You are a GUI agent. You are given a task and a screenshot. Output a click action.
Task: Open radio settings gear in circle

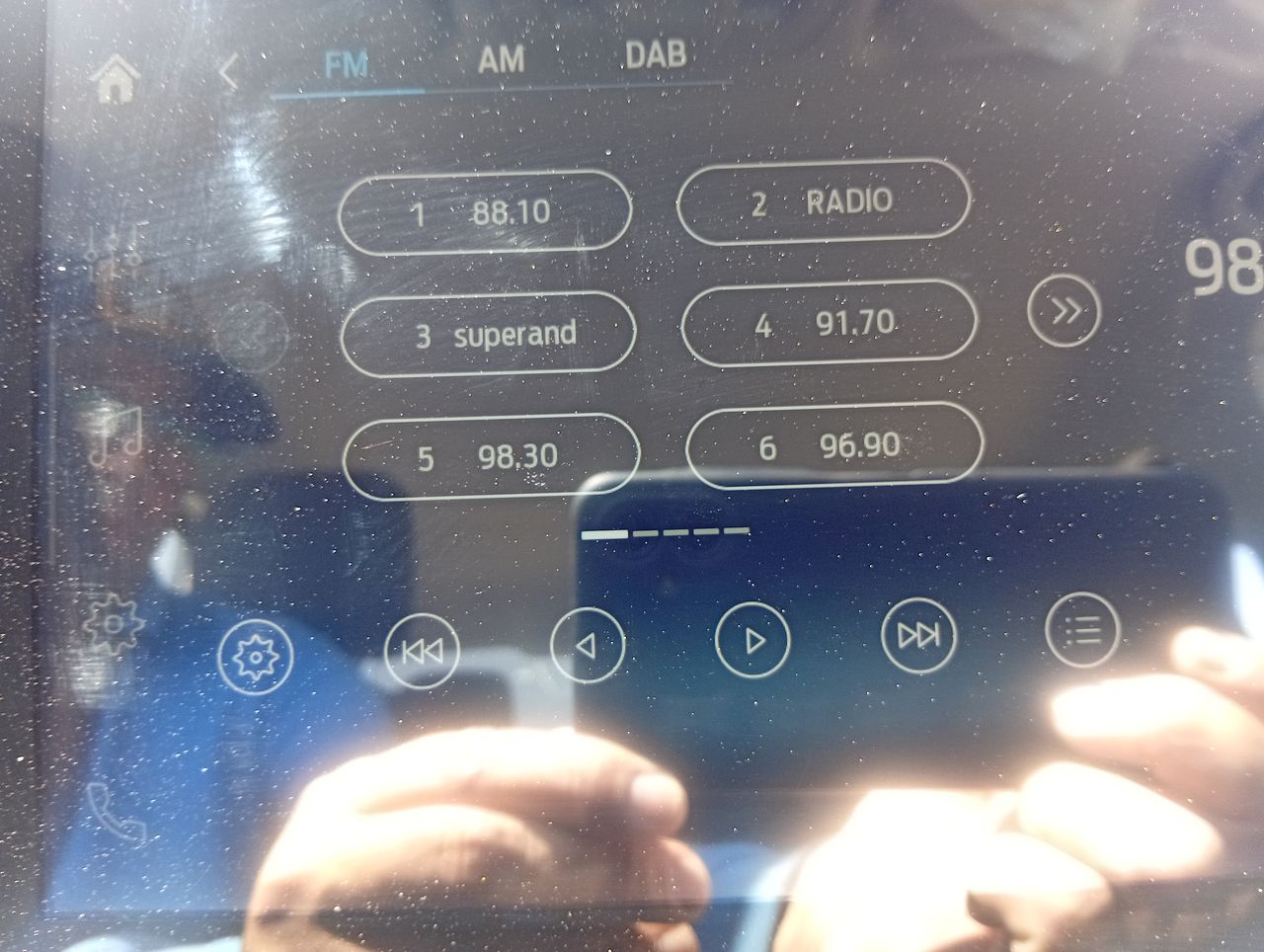[x=256, y=656]
